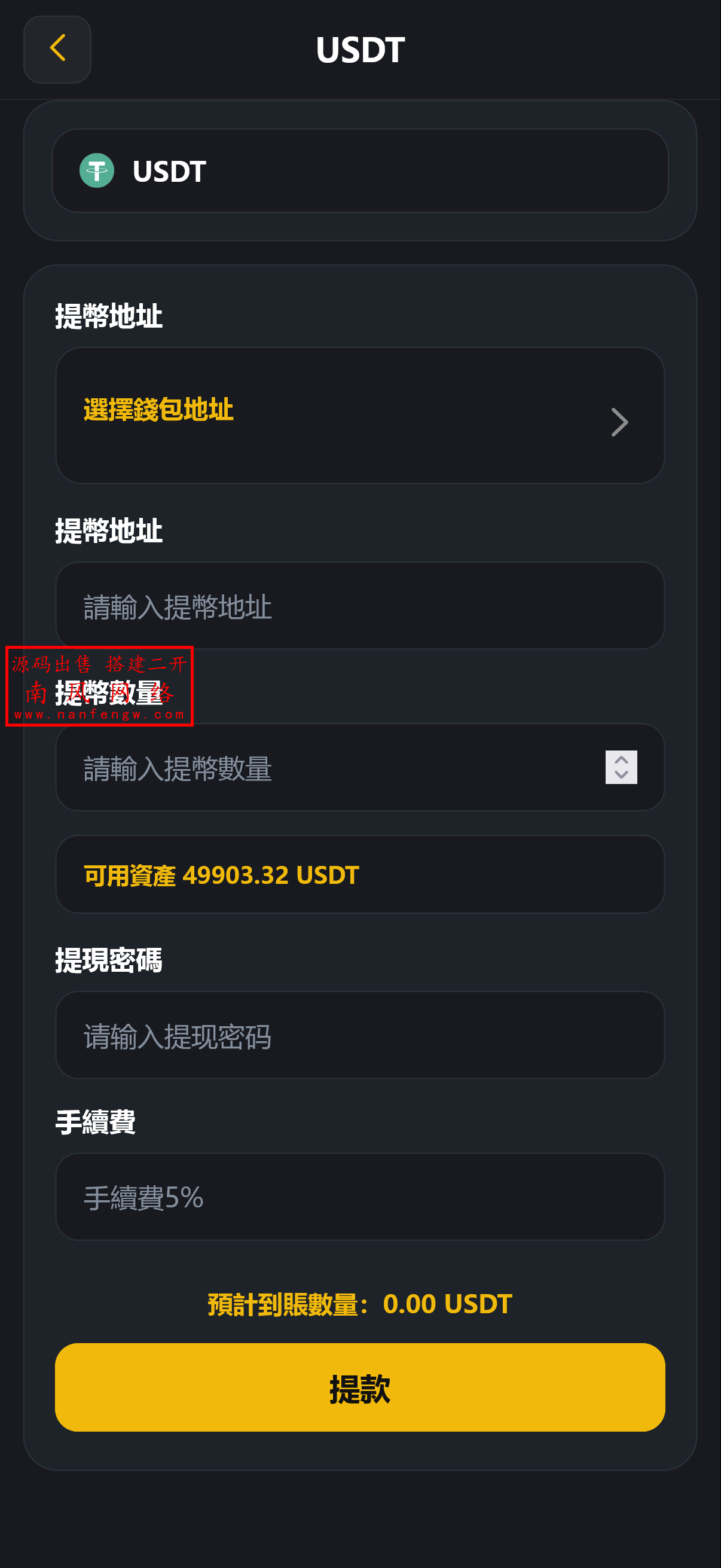
Task: Click the stepper increment arrow beside withdrawal amount
Action: click(x=621, y=761)
